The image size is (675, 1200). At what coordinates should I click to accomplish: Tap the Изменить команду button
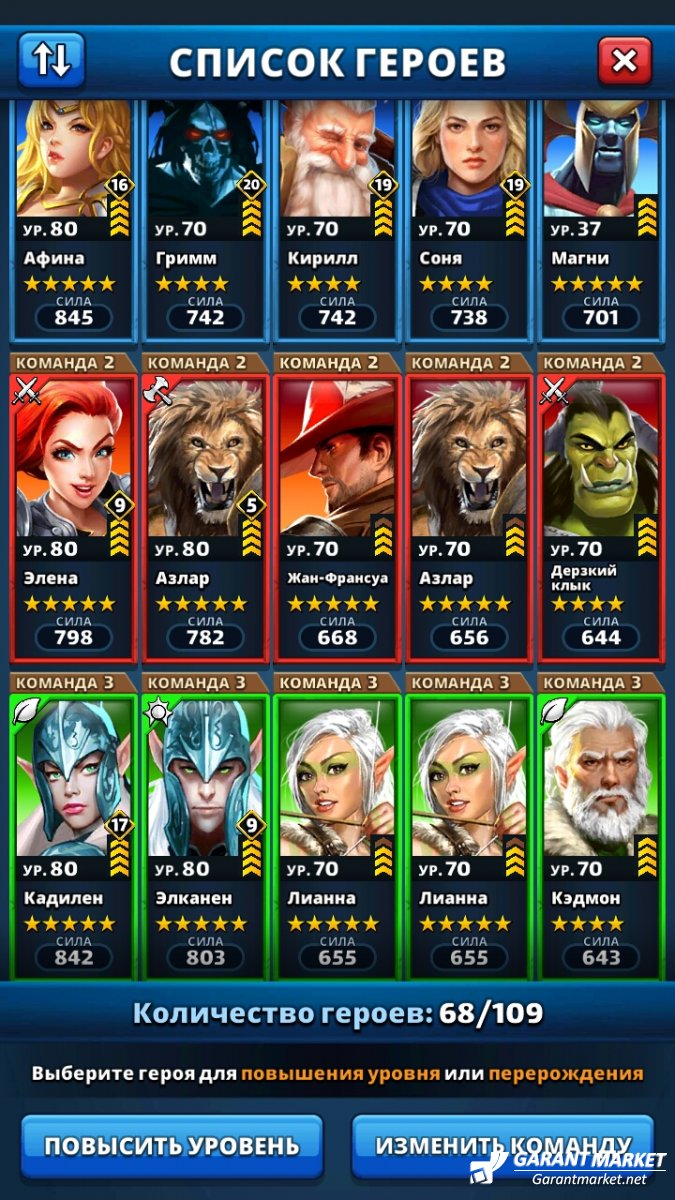click(503, 1145)
